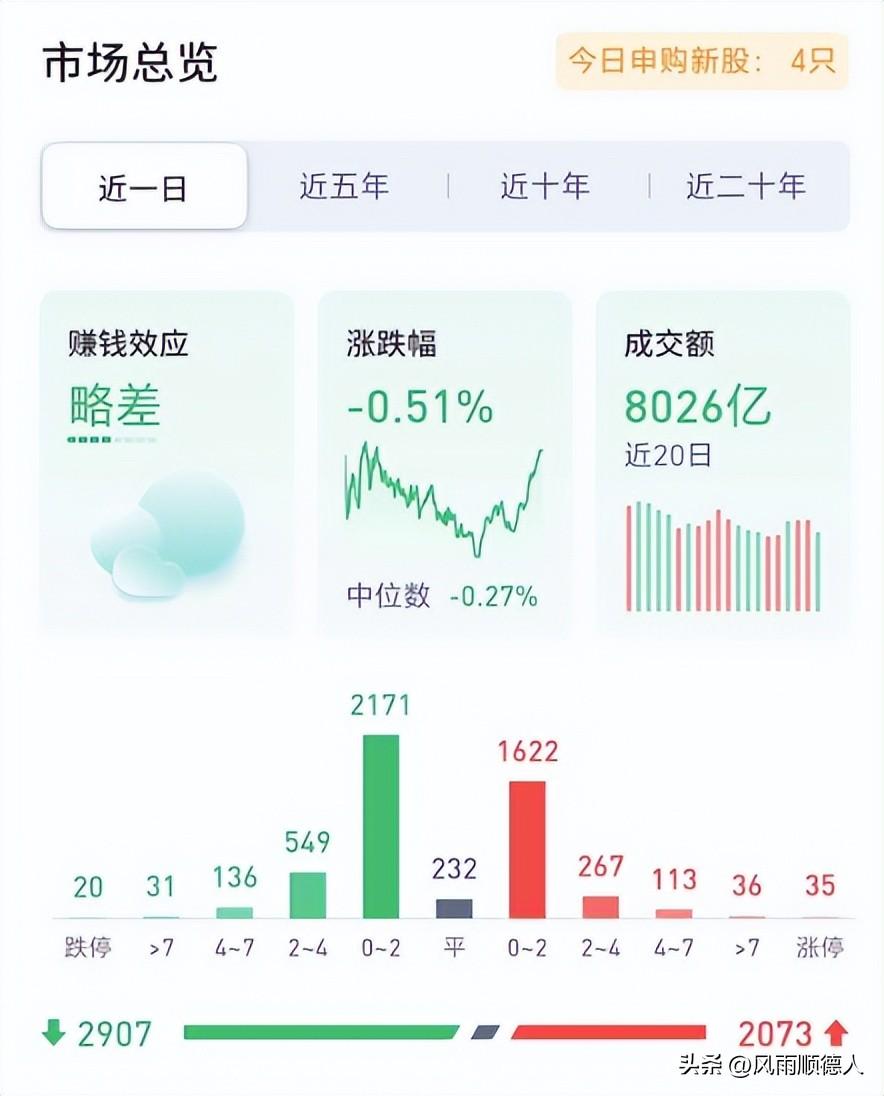Switch to the 近十年 tab
Image resolution: width=884 pixels, height=1096 pixels.
545,187
